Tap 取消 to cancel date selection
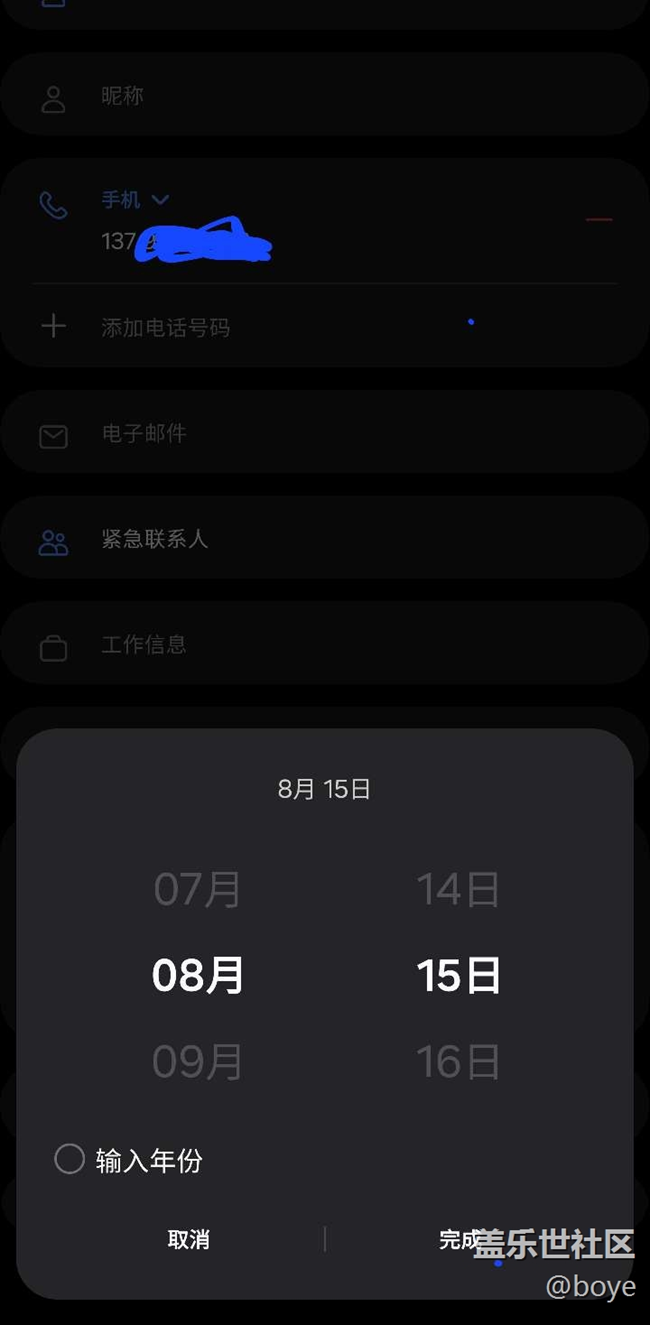The image size is (650, 1325). (188, 1240)
